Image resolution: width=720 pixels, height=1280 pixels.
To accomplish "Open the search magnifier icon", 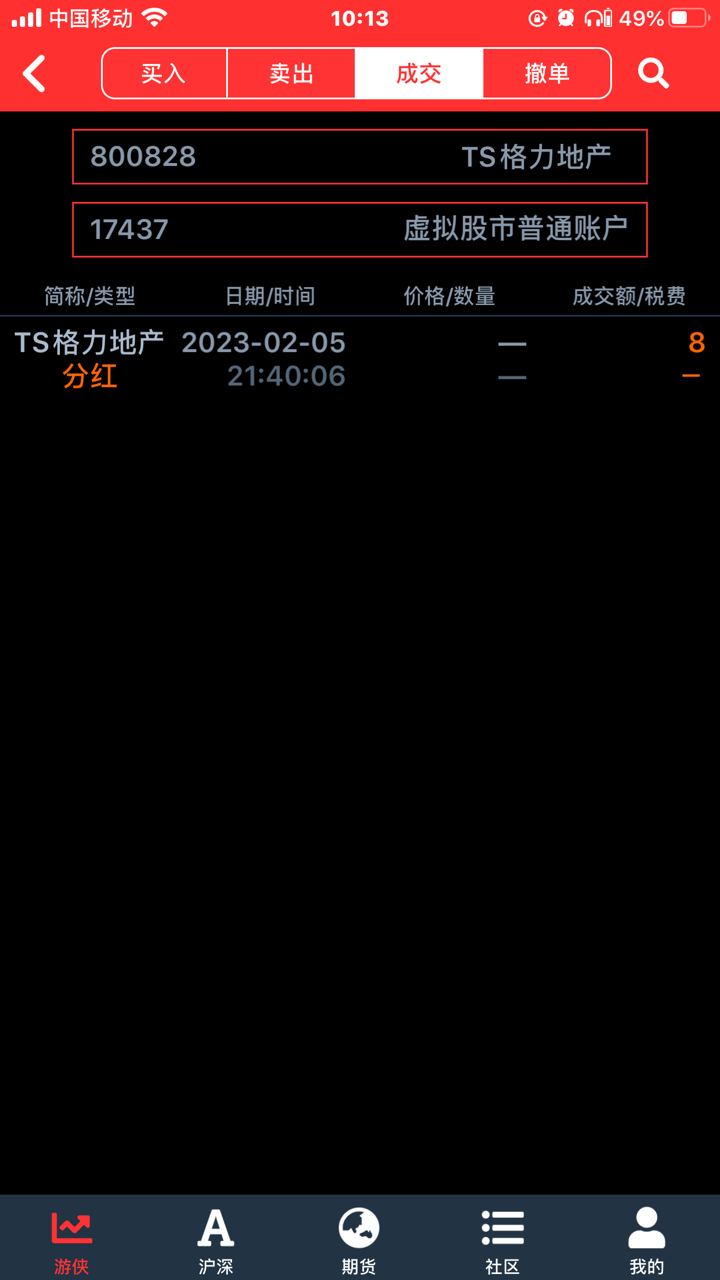I will 654,73.
